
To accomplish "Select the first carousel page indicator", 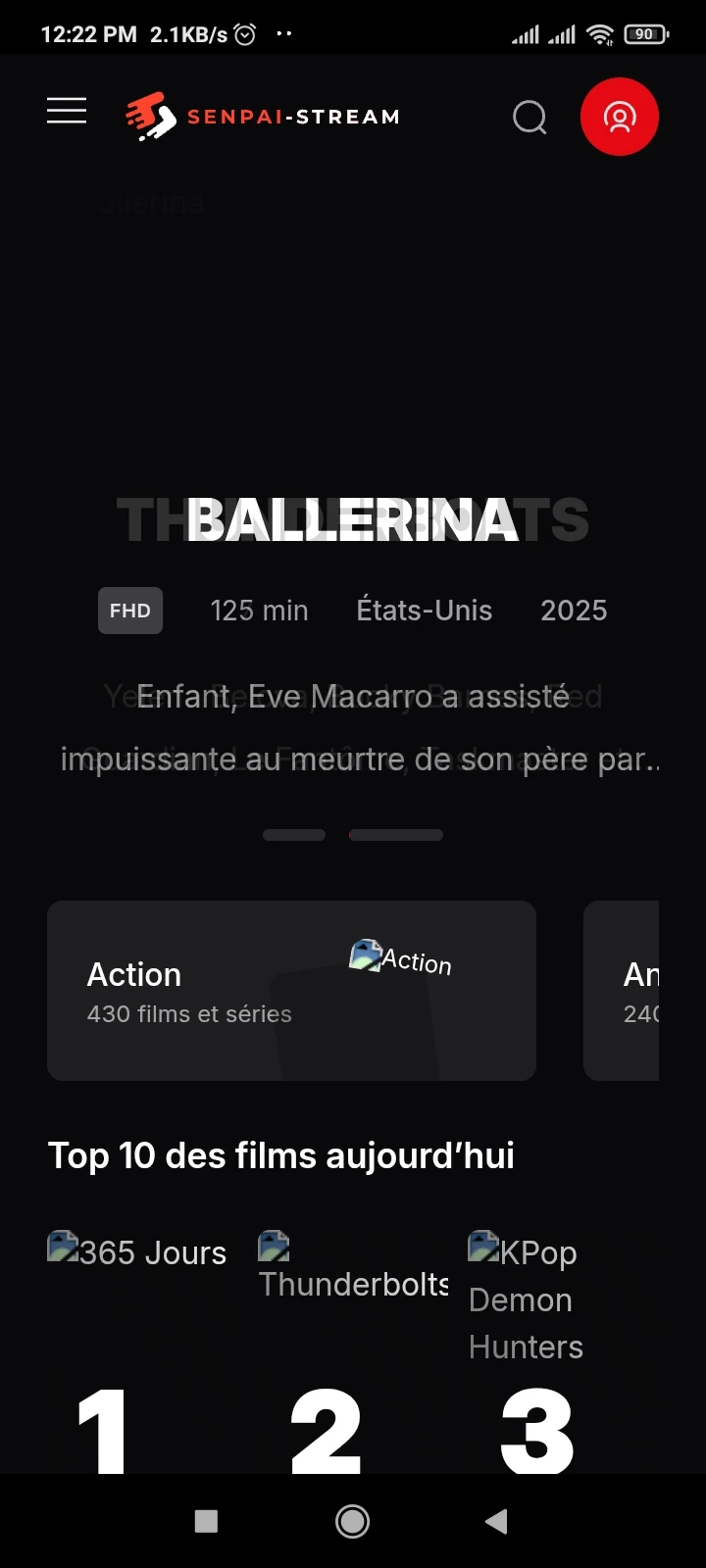I will coord(294,835).
